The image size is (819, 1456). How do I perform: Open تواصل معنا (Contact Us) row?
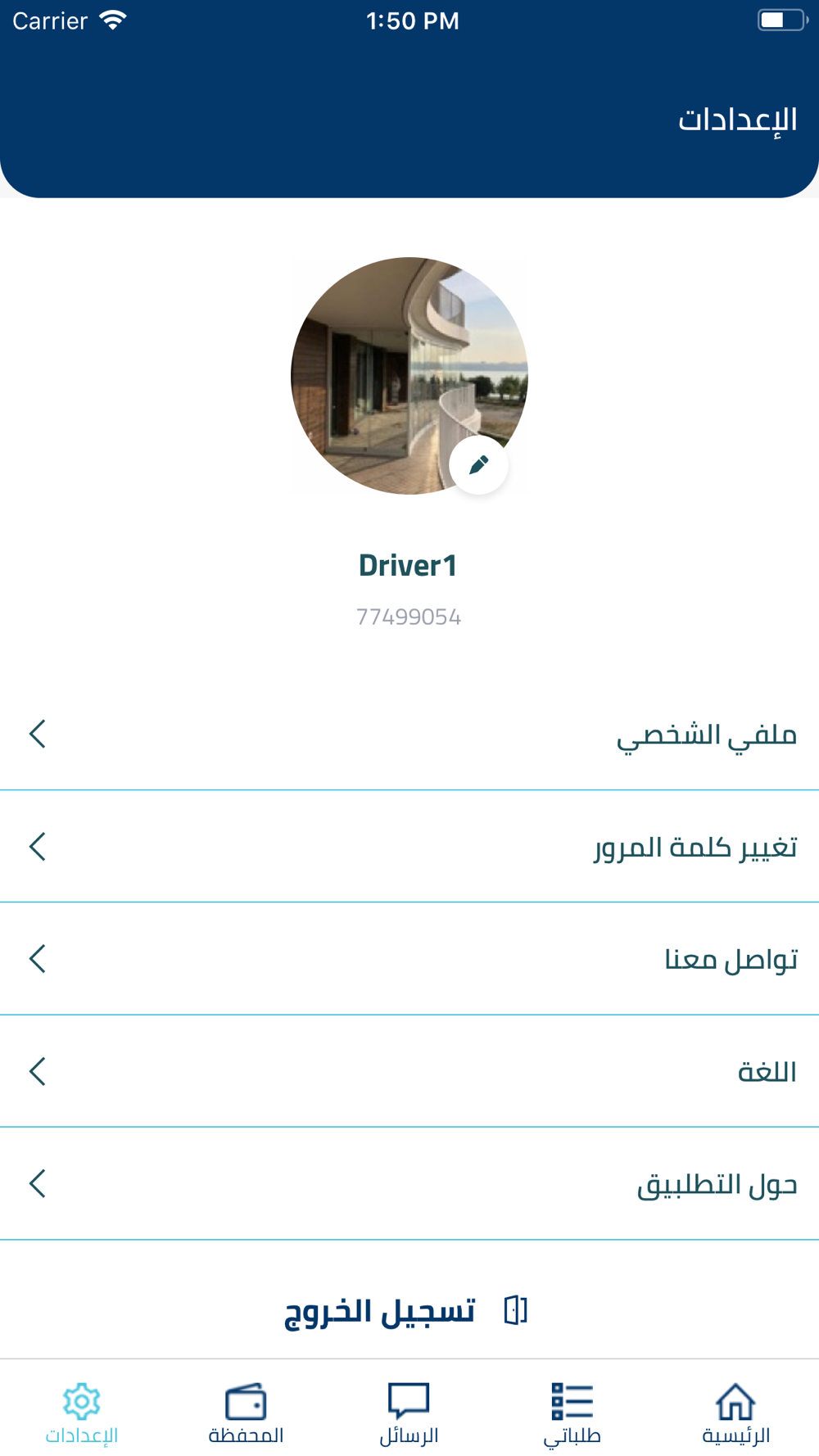409,959
